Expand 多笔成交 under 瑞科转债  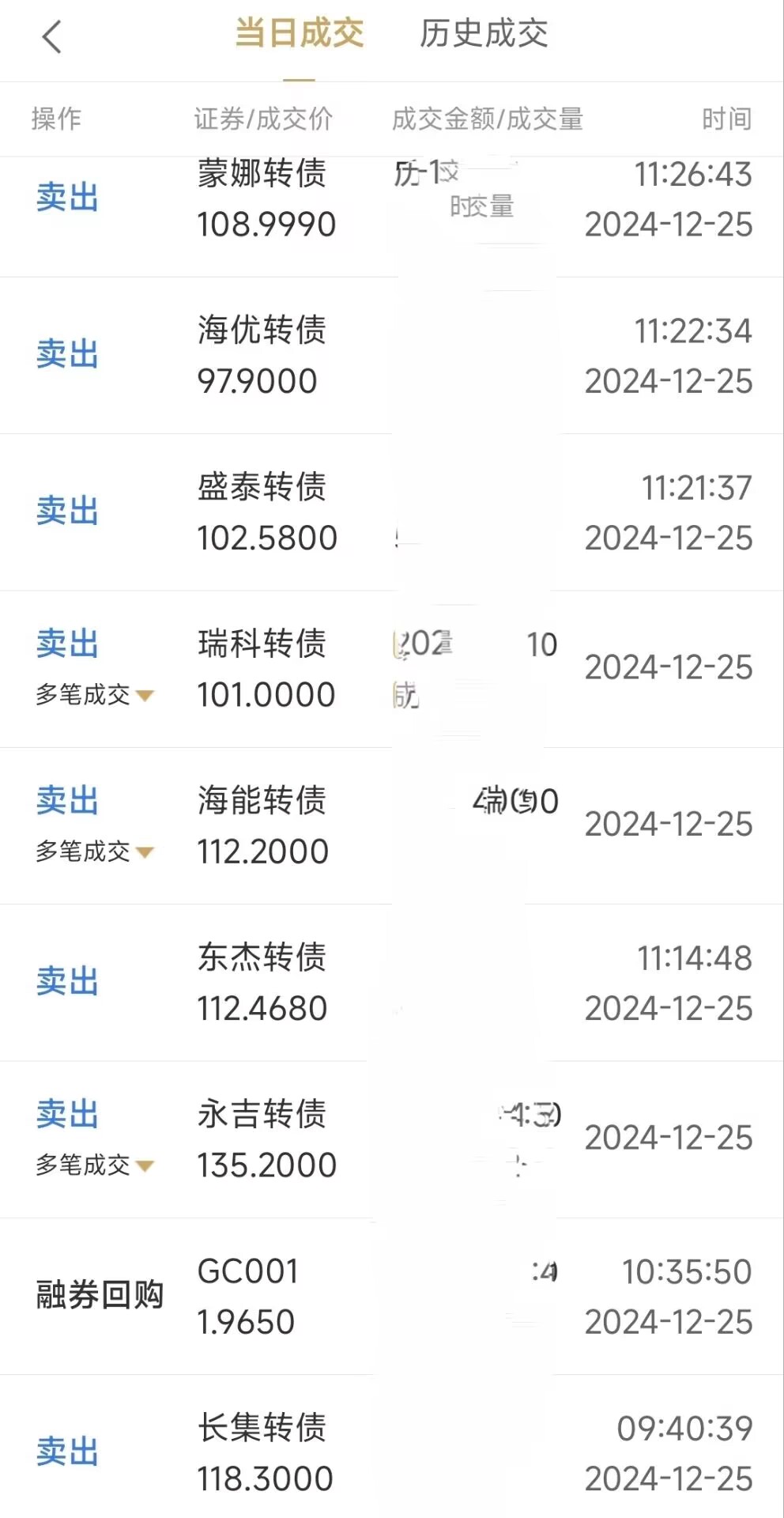click(x=95, y=695)
